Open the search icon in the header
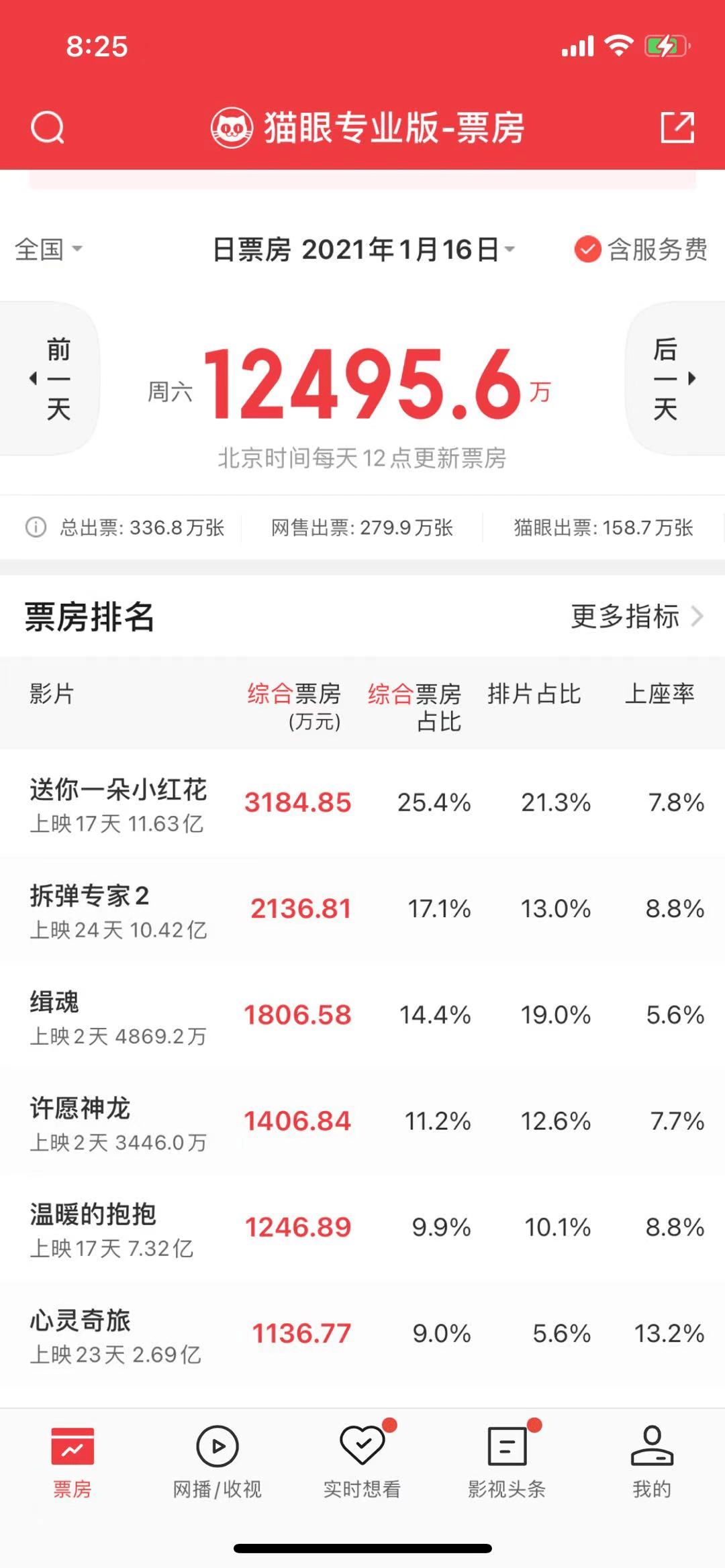The width and height of the screenshot is (725, 1568). pyautogui.click(x=48, y=127)
